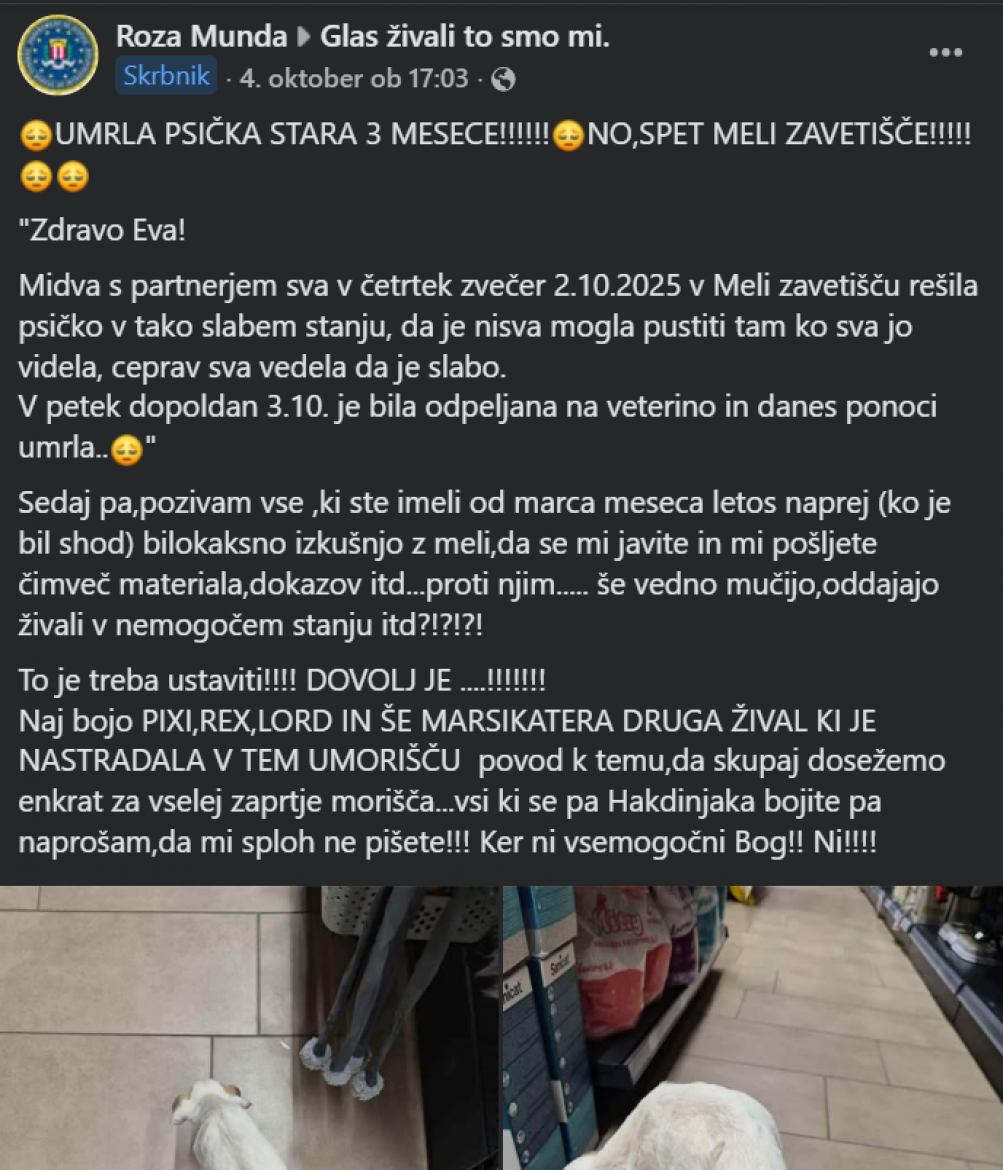Open the post's three-dot options menu
This screenshot has width=1003, height=1170.
[945, 53]
